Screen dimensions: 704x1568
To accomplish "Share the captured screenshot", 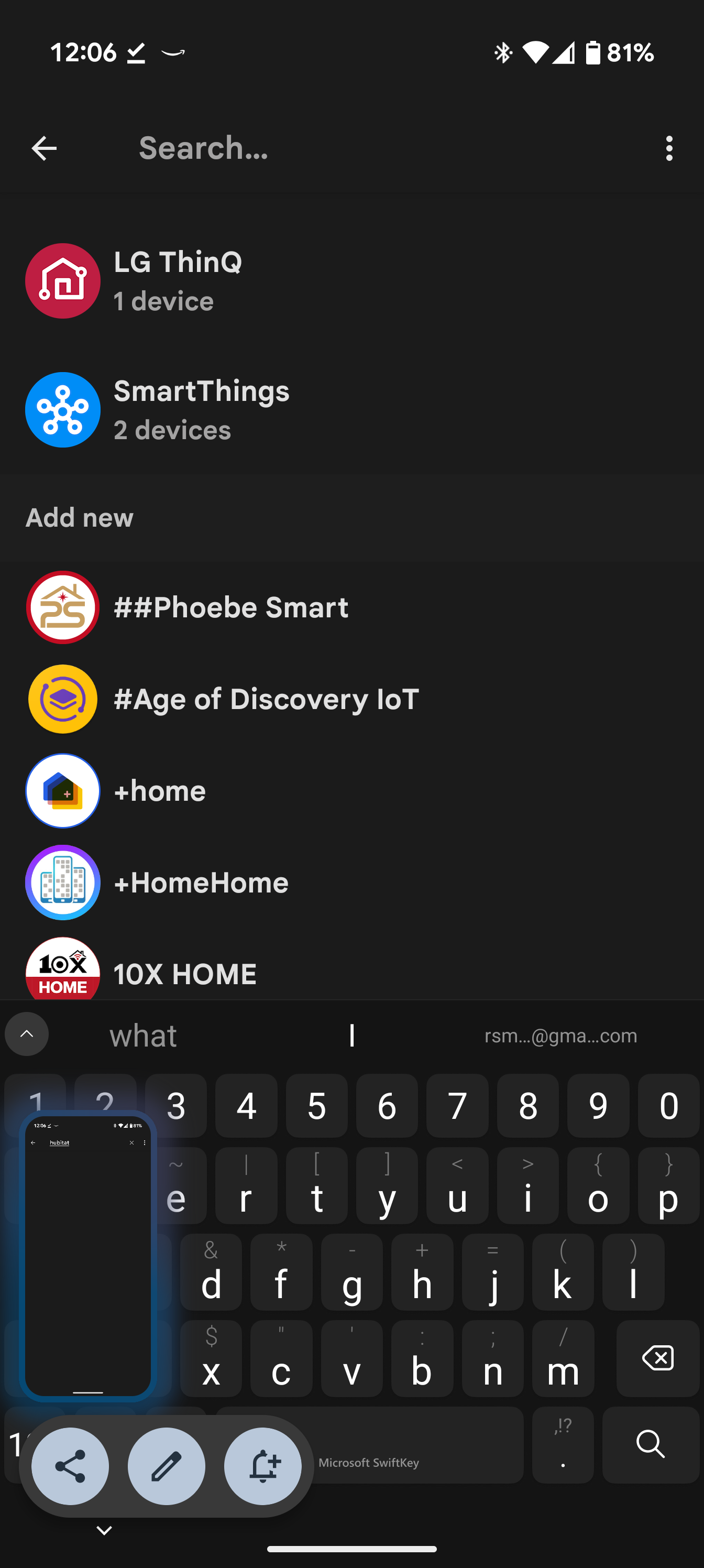I will pyautogui.click(x=70, y=1466).
